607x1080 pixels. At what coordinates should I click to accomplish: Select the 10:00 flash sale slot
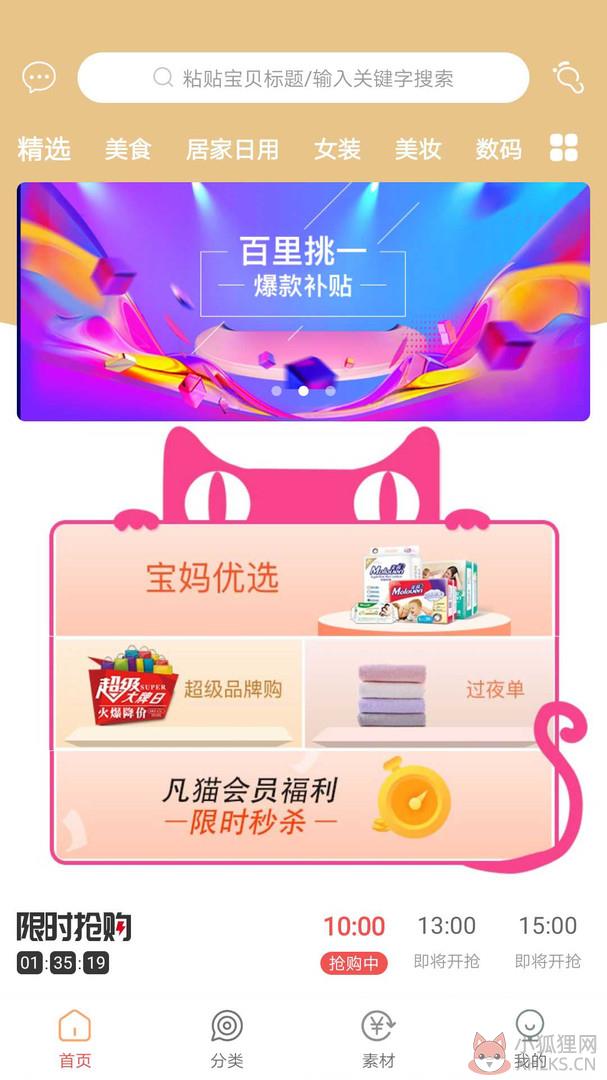(354, 943)
